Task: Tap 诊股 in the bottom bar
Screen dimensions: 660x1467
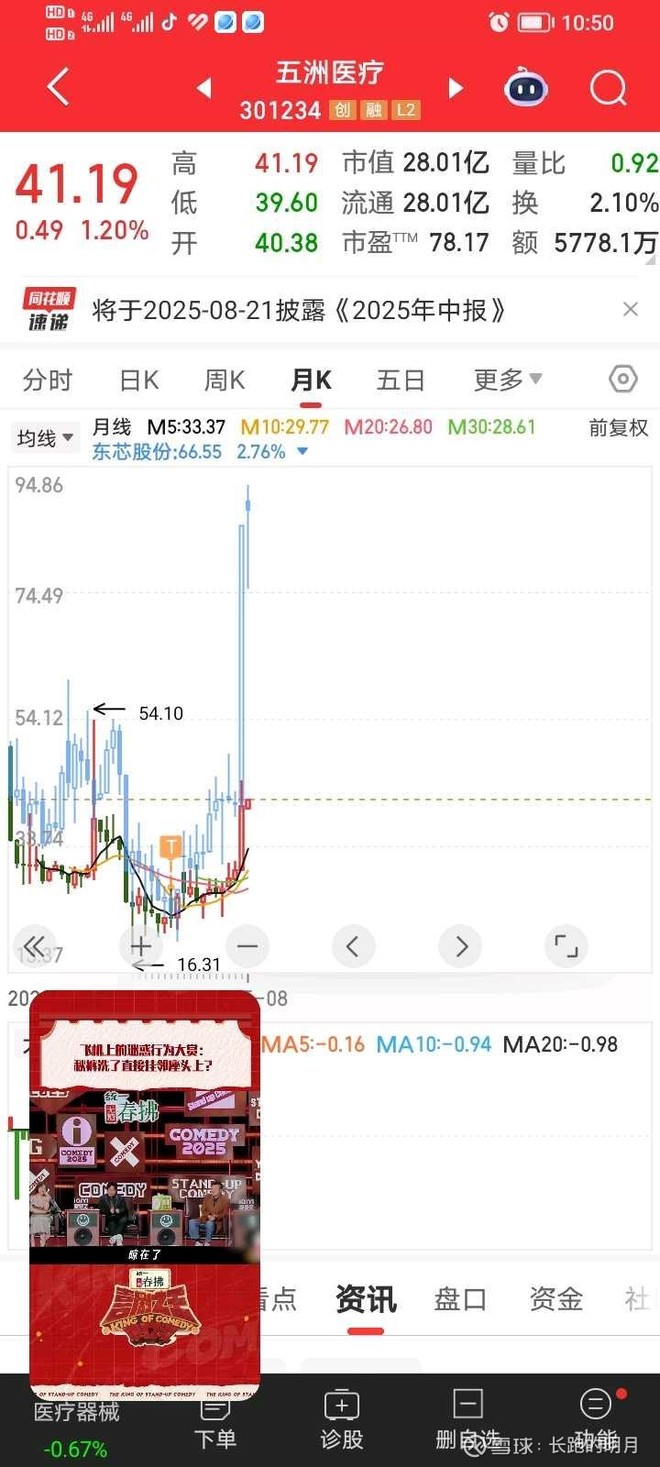Action: click(341, 1421)
